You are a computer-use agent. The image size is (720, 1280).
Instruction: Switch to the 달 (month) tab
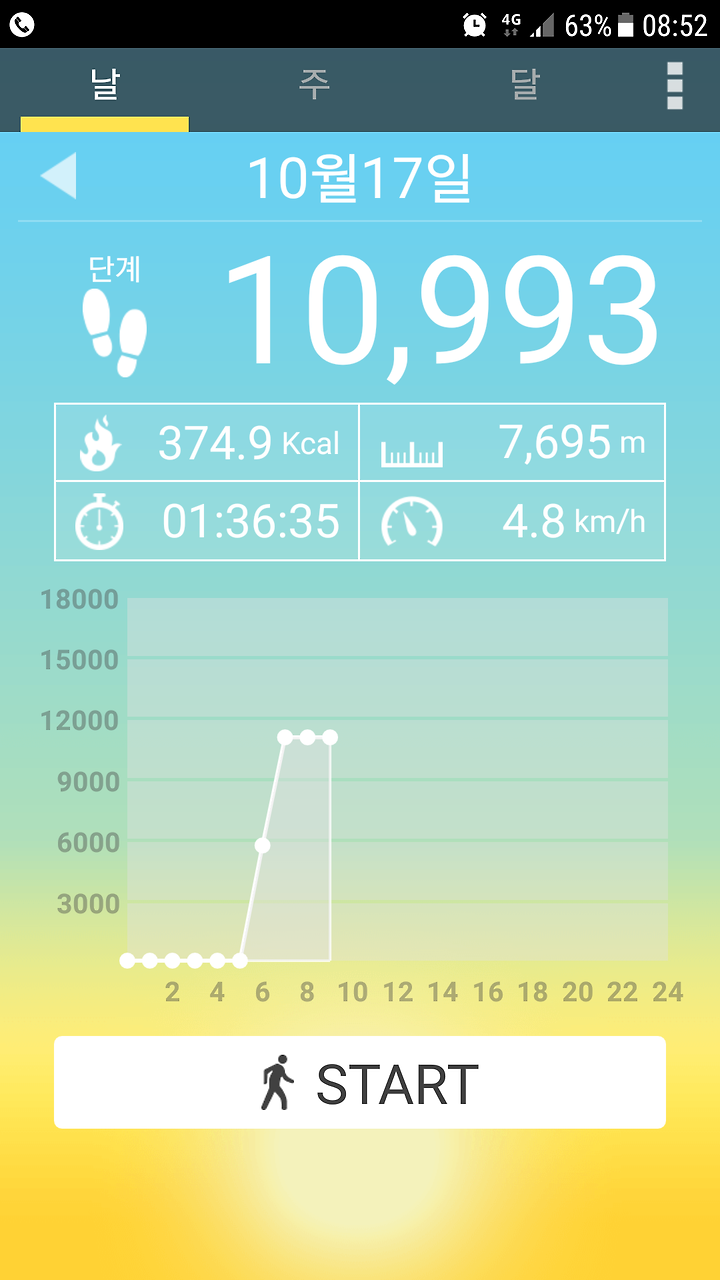click(x=525, y=86)
